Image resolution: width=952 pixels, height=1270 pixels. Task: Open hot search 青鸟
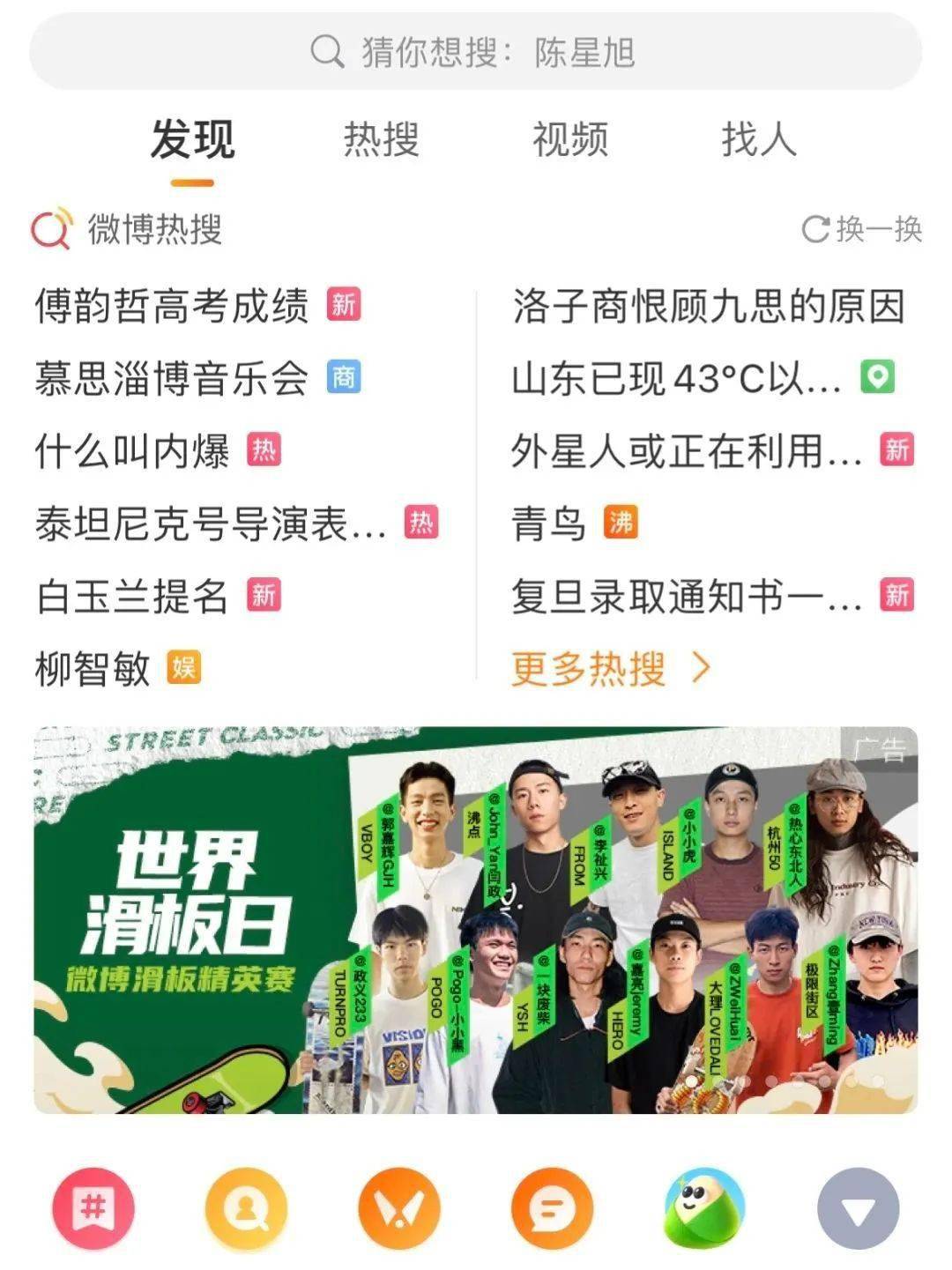click(548, 524)
